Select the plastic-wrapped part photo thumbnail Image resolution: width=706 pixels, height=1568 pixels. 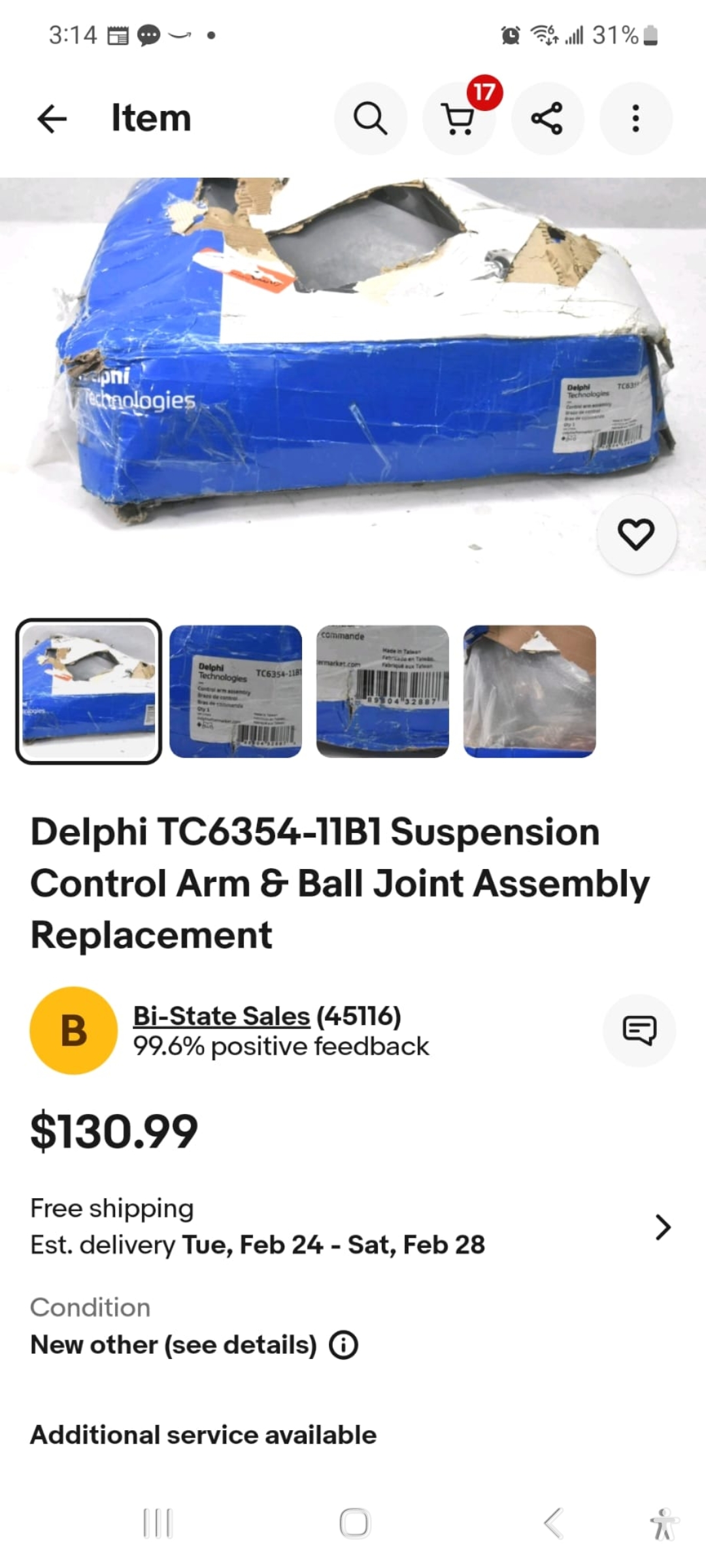pos(529,691)
